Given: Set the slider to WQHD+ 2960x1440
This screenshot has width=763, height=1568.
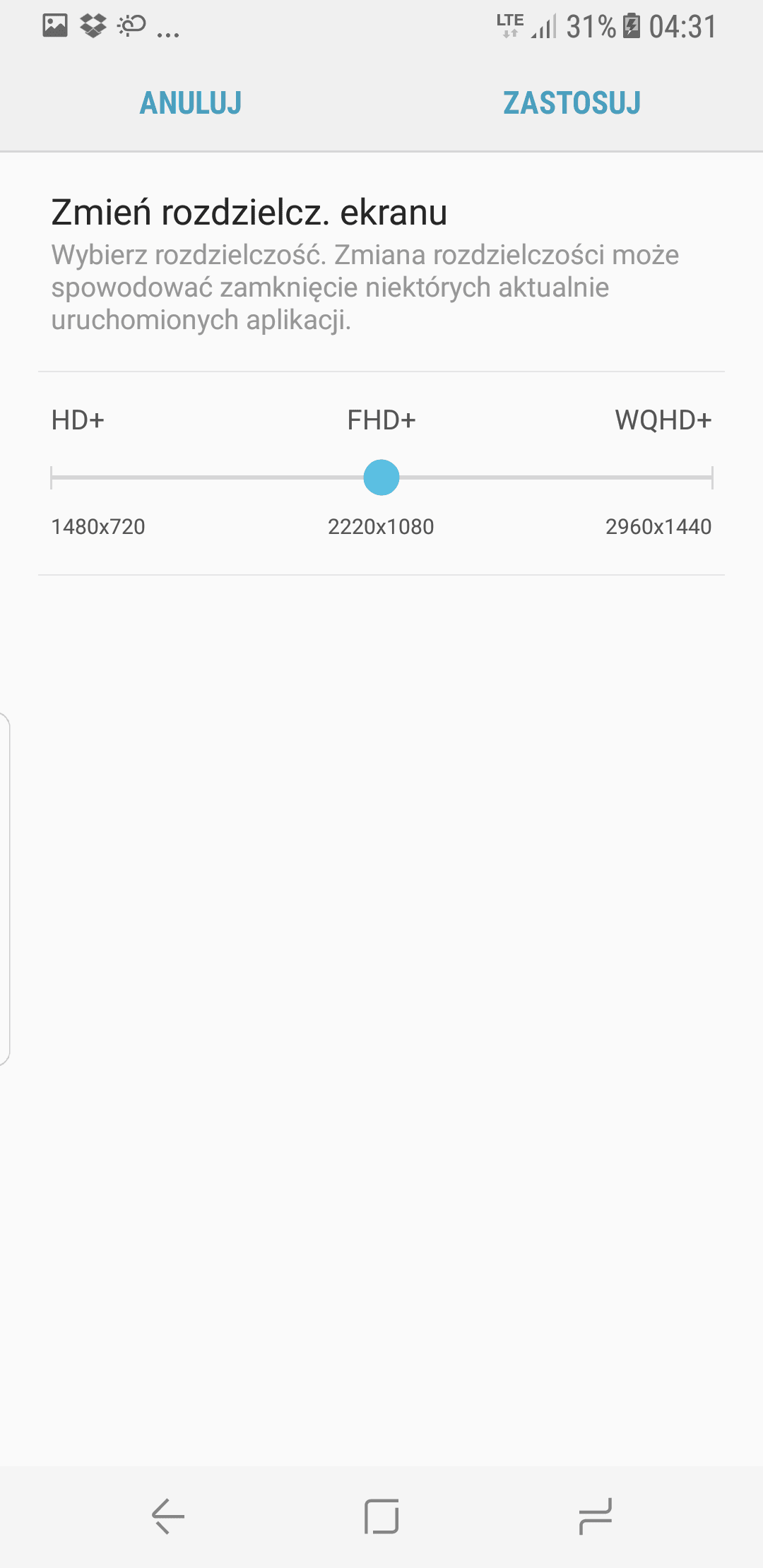Looking at the screenshot, I should click(712, 477).
